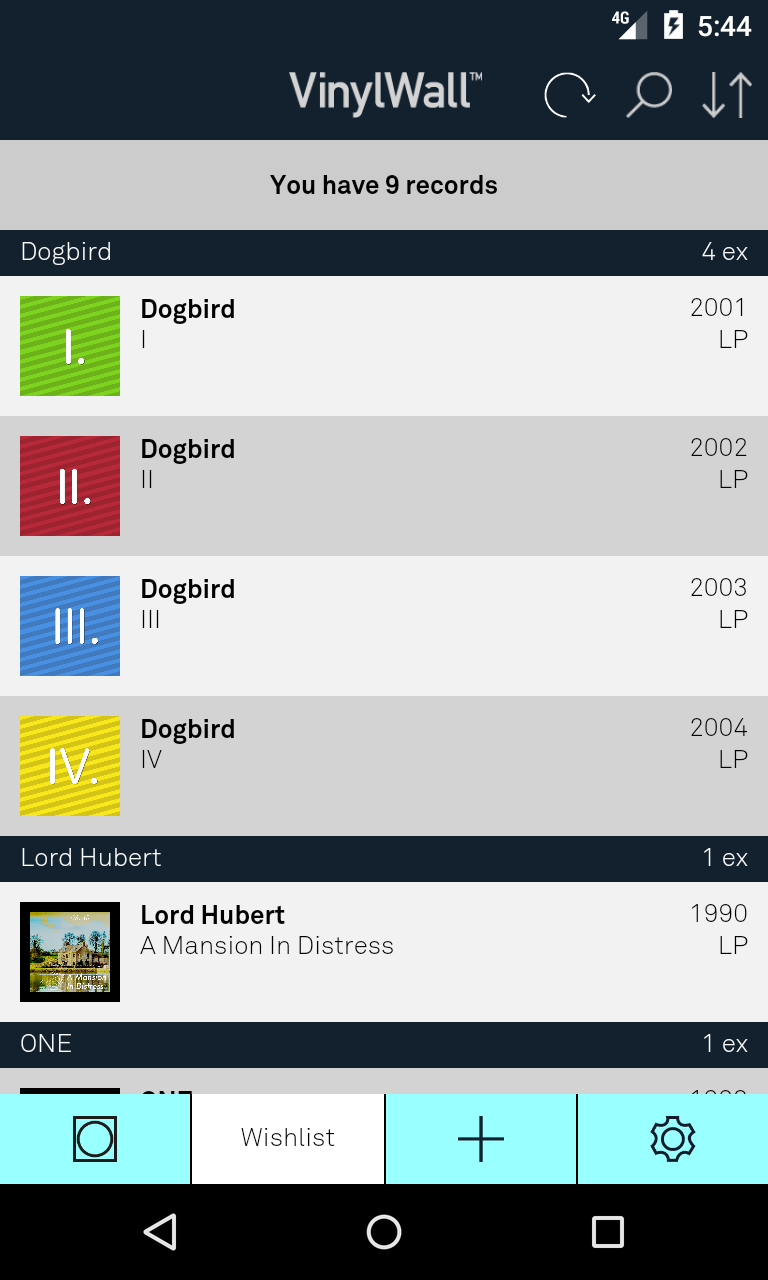Open Dogbird album IV from 2004
This screenshot has height=1280, width=768.
[x=384, y=766]
